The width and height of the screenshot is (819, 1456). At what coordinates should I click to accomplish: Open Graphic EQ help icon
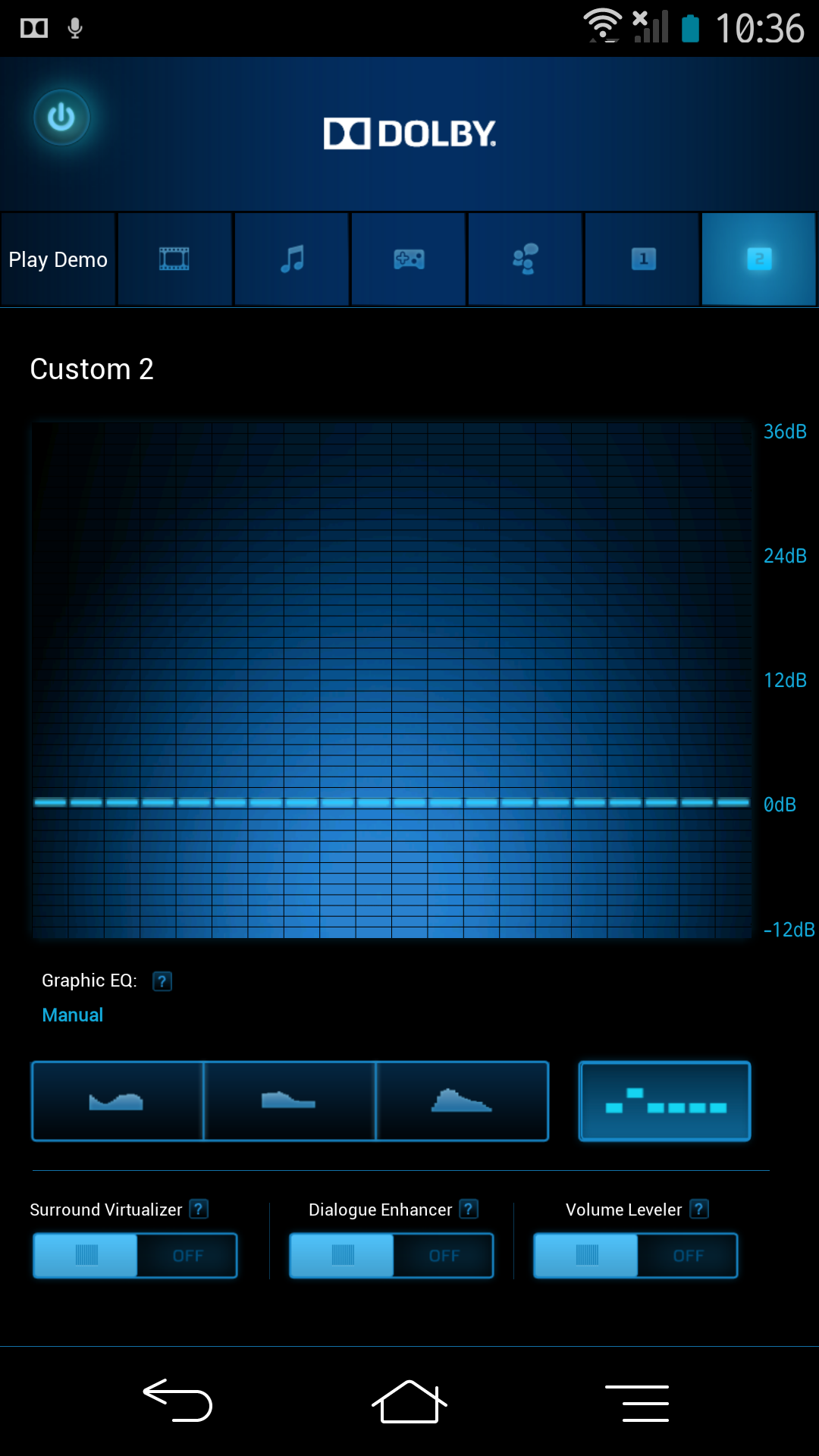click(162, 981)
